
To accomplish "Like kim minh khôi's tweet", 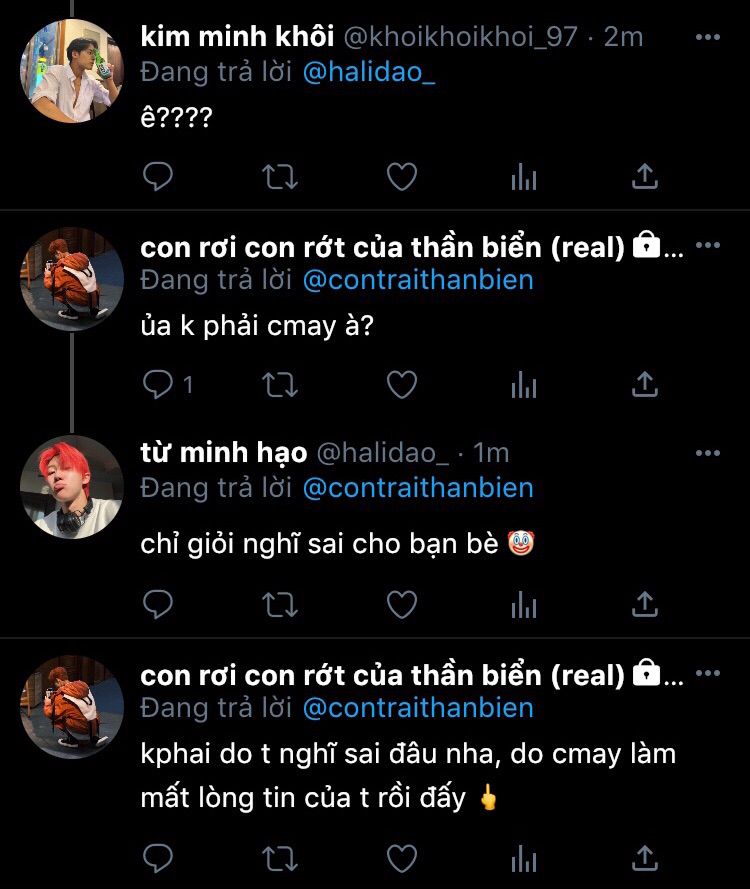I will [401, 177].
